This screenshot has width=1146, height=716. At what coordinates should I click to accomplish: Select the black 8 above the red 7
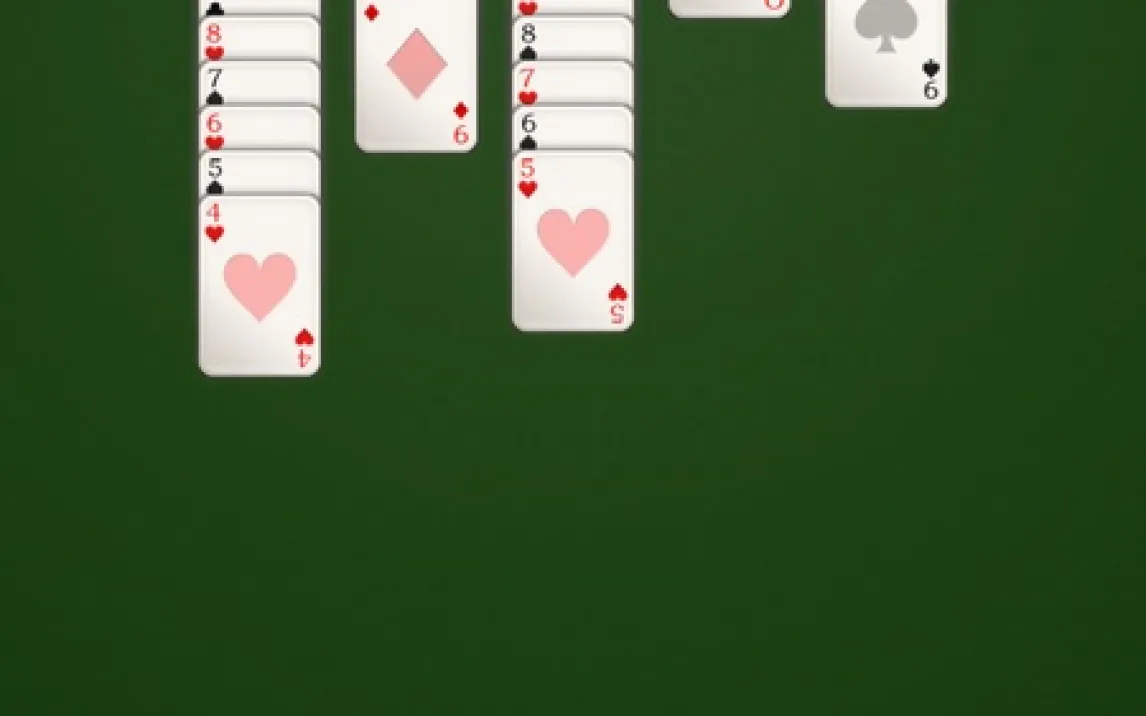click(572, 39)
